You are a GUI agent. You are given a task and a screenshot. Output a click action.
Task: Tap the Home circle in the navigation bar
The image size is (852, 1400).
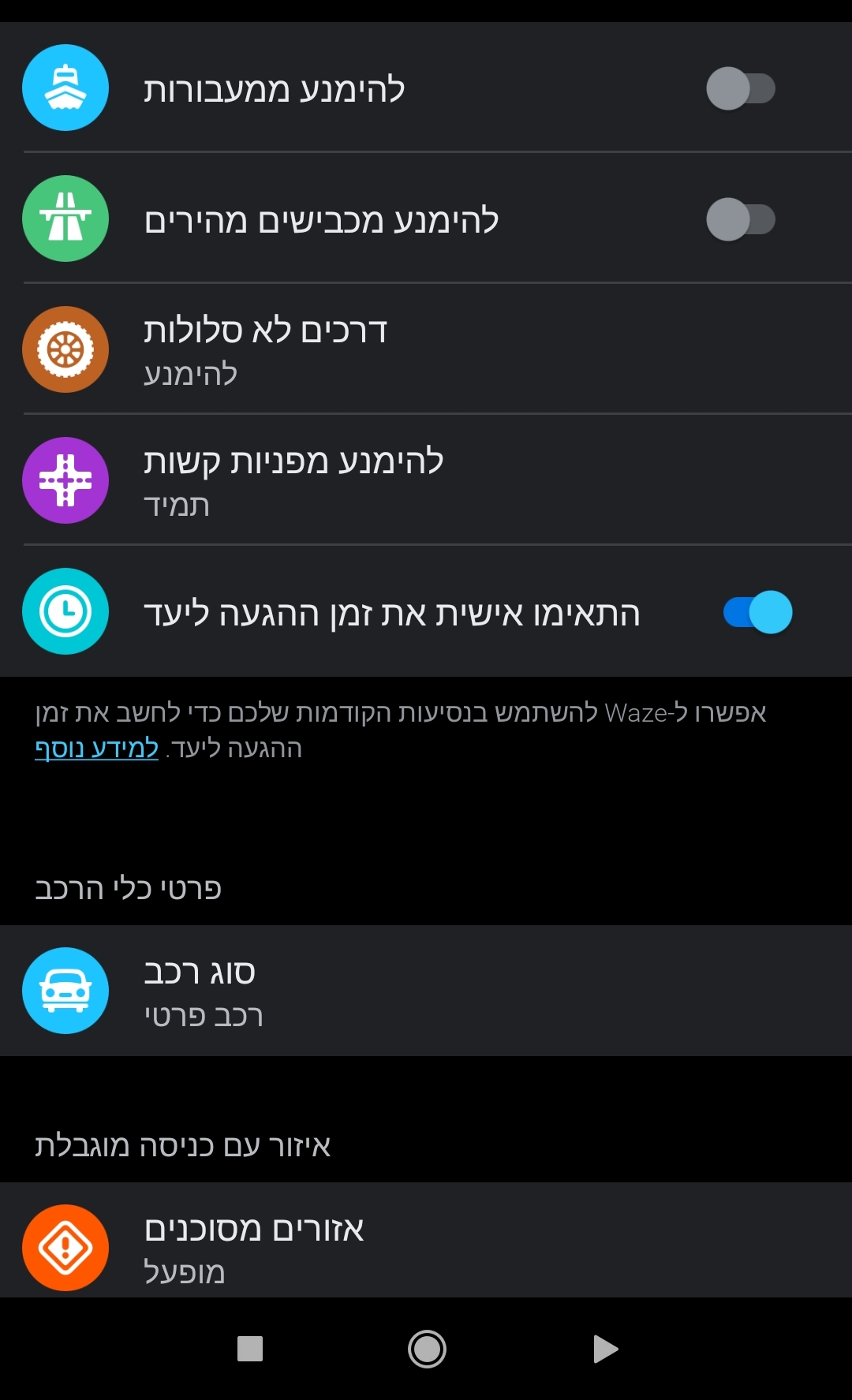click(x=426, y=1348)
